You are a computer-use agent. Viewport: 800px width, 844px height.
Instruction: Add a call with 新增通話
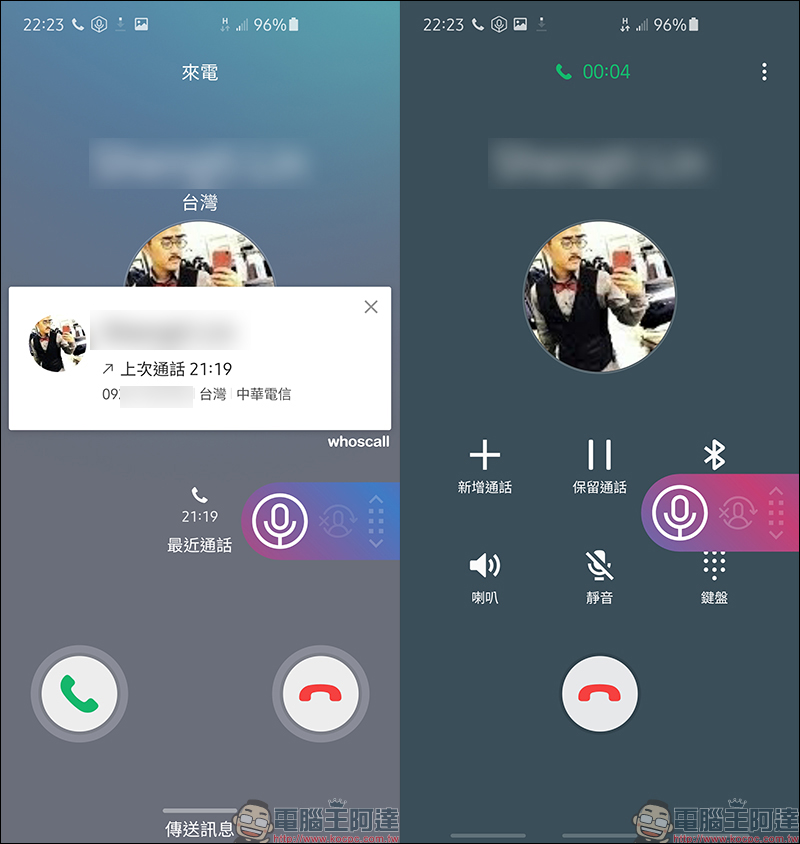pyautogui.click(x=485, y=466)
